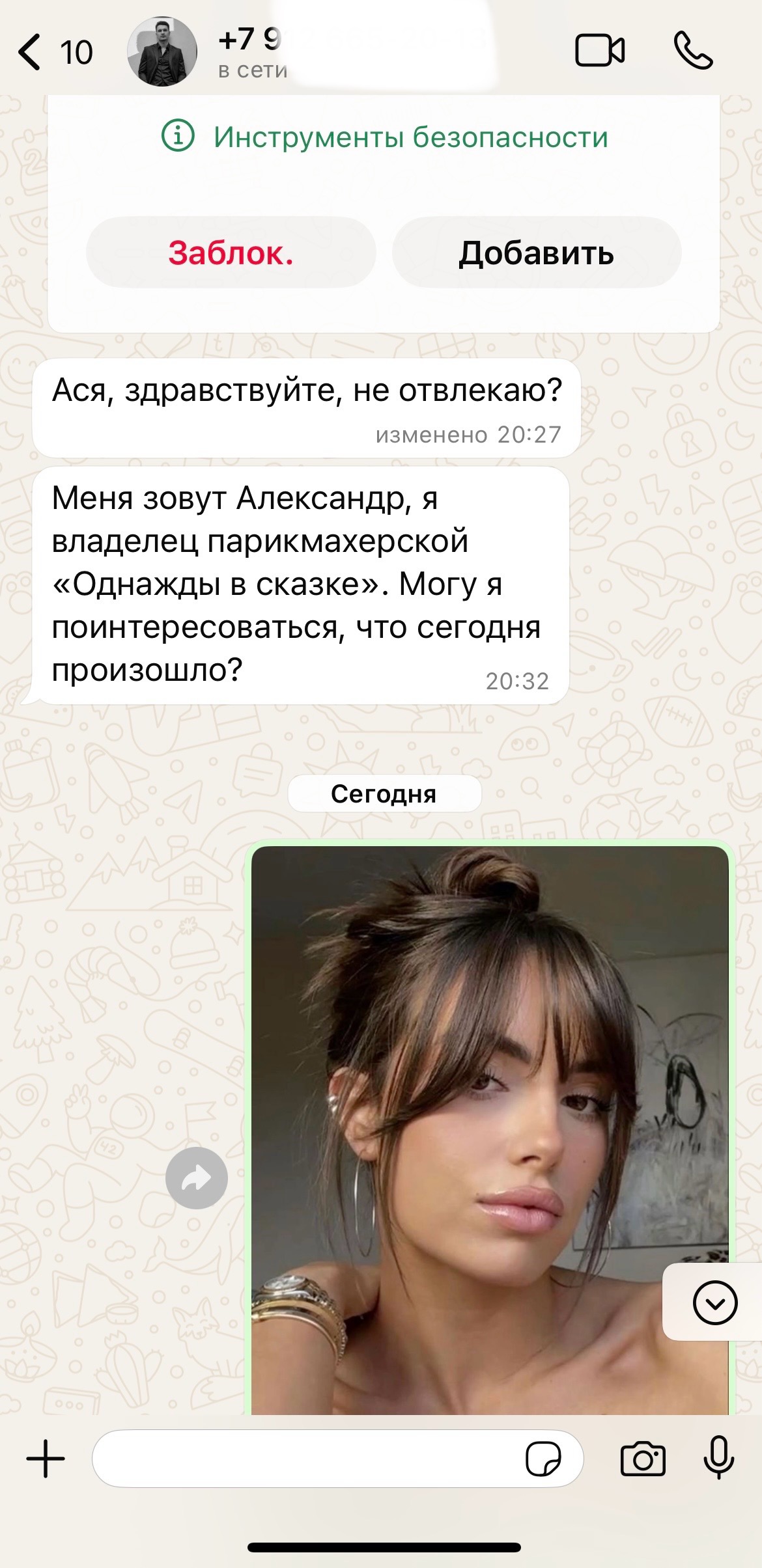Start a voice call

coord(693,51)
